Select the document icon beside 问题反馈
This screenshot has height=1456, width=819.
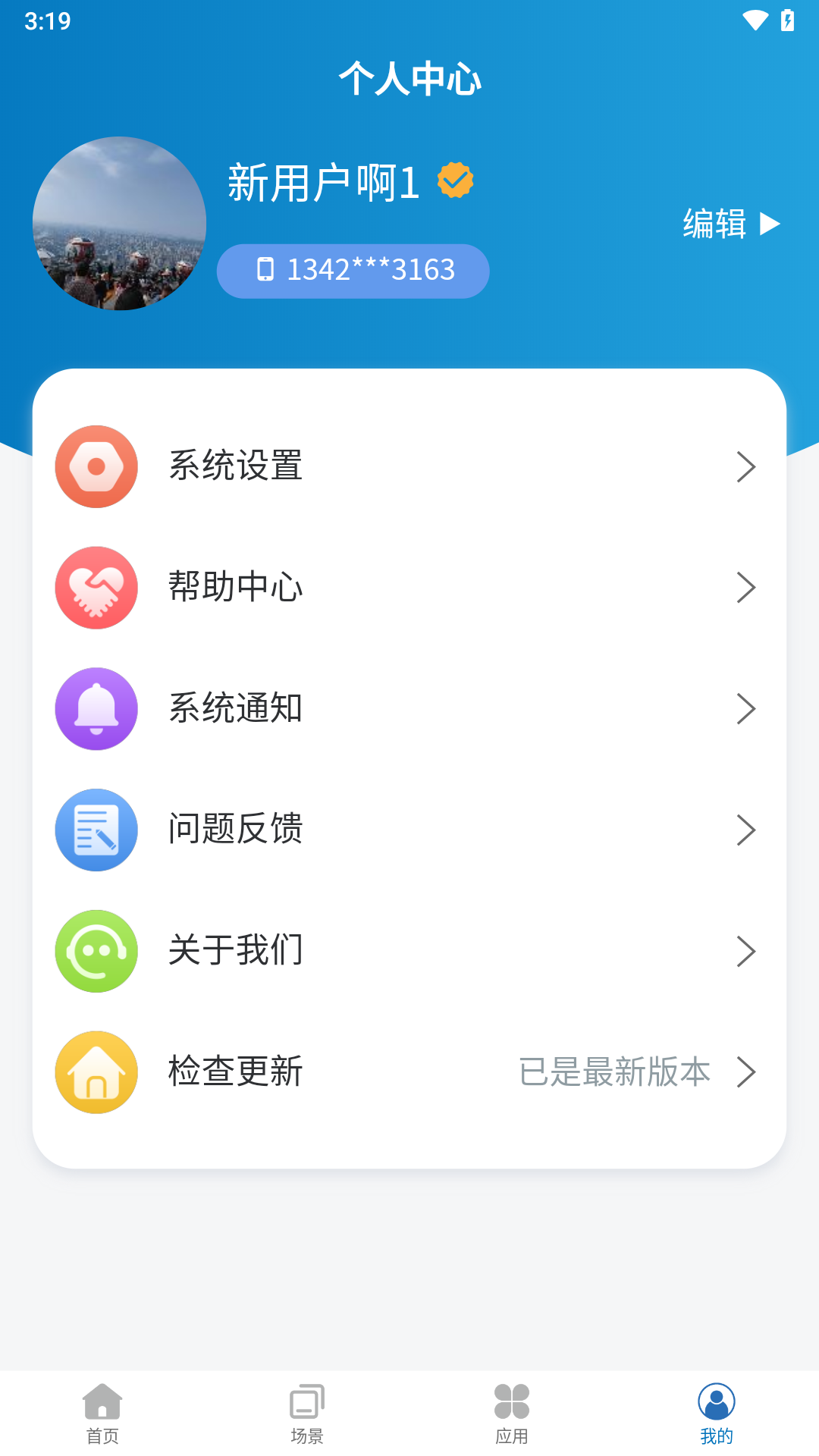click(96, 830)
